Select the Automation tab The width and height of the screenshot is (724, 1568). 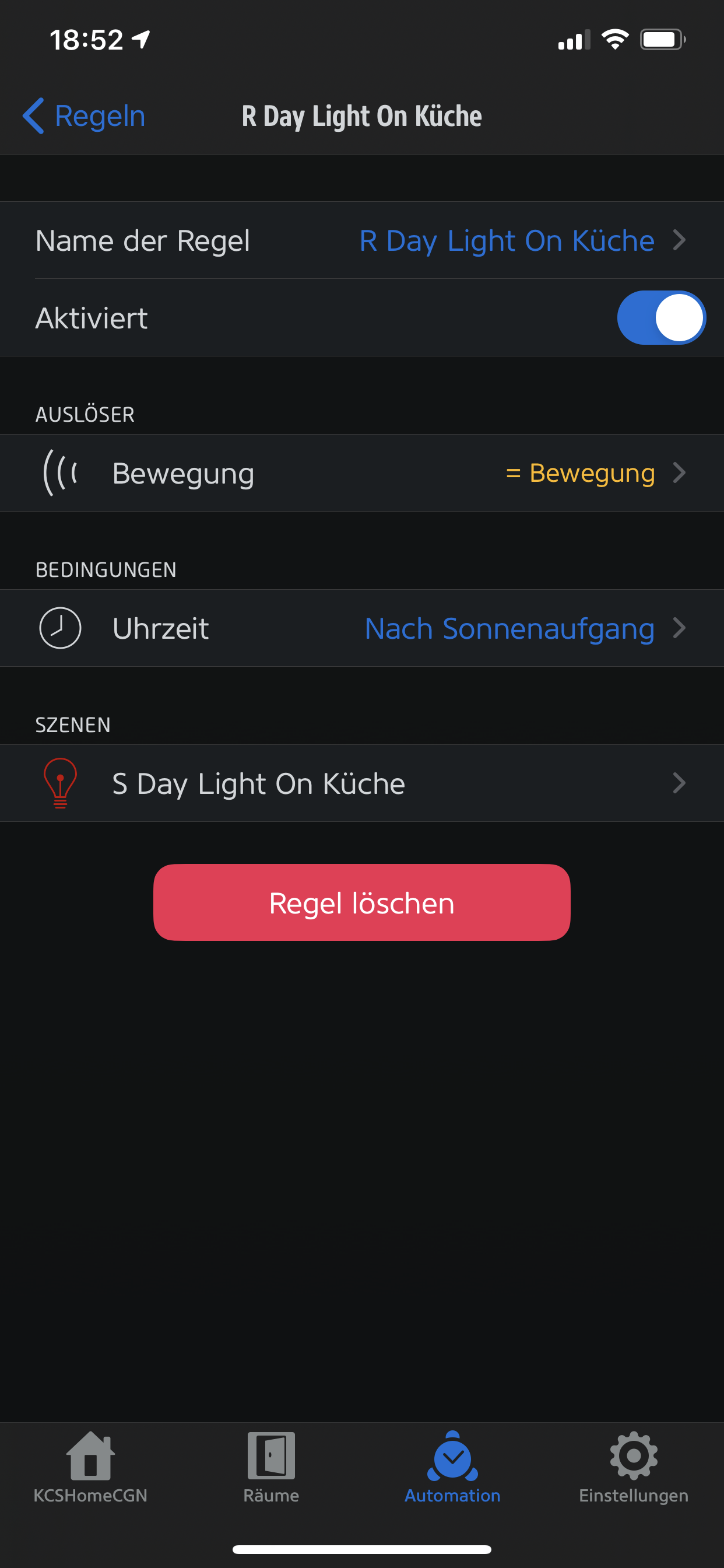[452, 1468]
